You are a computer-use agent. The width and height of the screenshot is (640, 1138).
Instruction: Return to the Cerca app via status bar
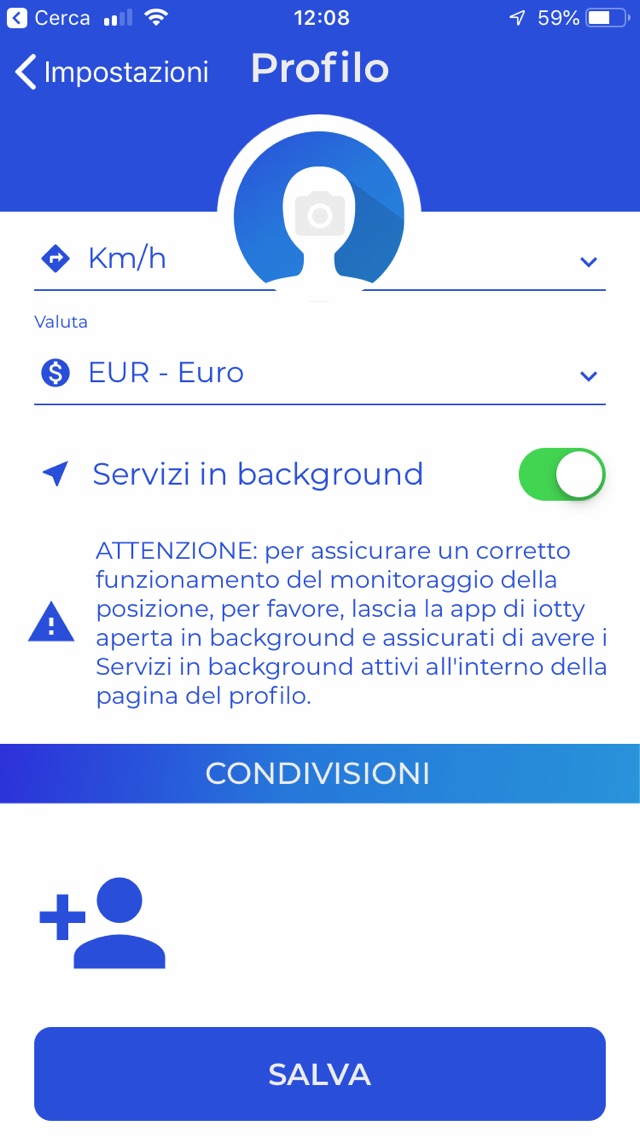point(48,18)
